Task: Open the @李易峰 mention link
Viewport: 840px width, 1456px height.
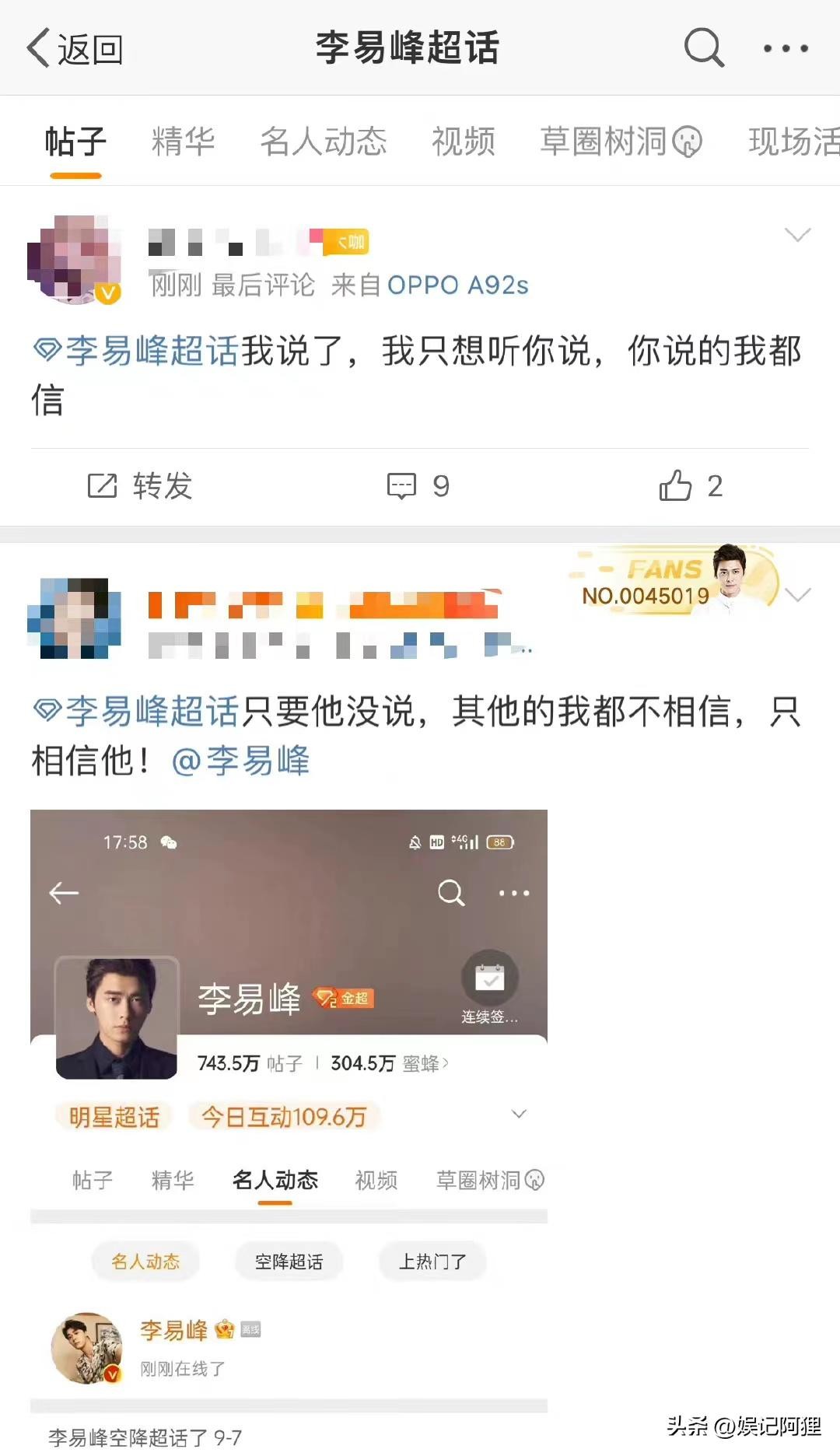Action: tap(240, 761)
